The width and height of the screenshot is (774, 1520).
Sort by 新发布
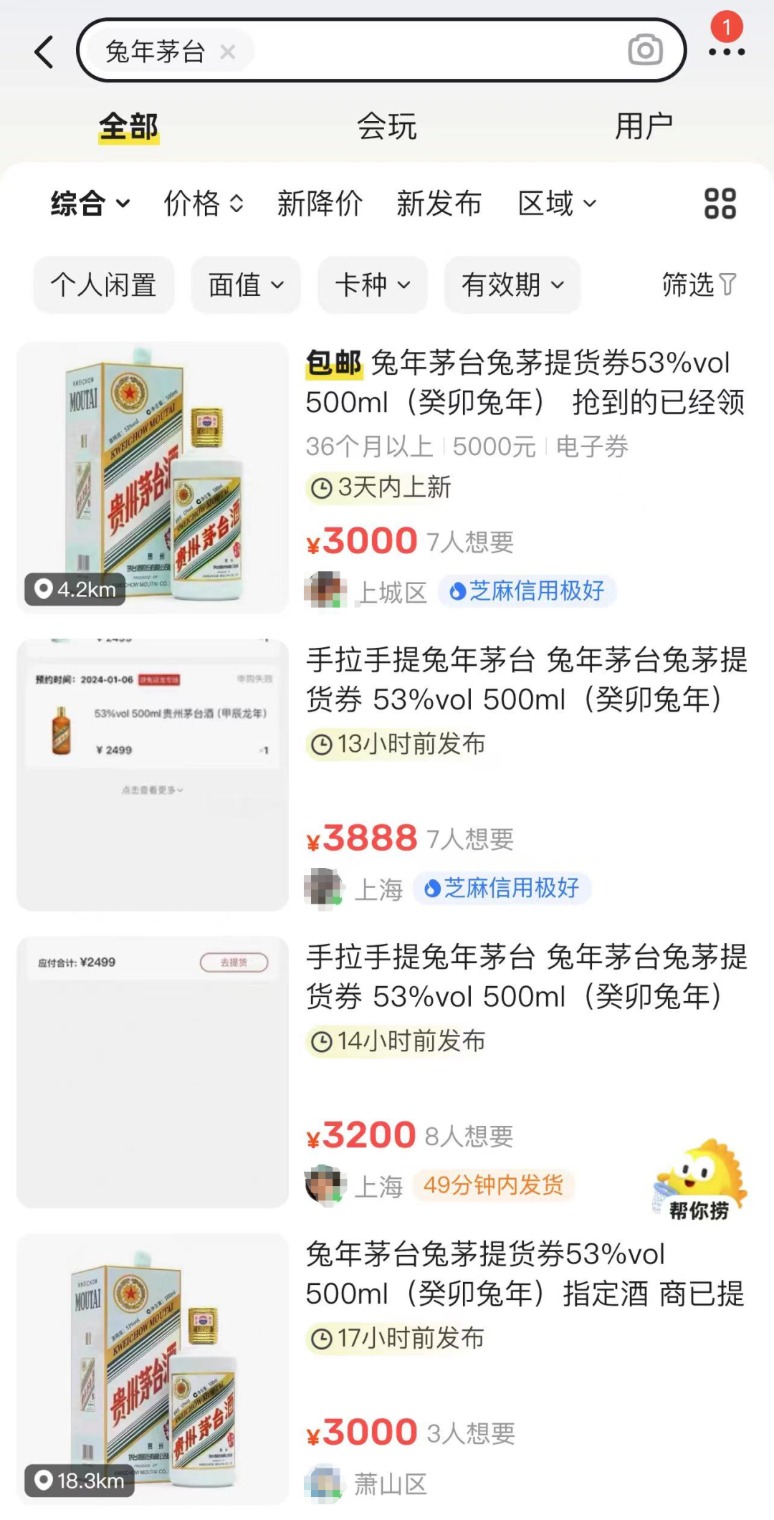point(439,204)
